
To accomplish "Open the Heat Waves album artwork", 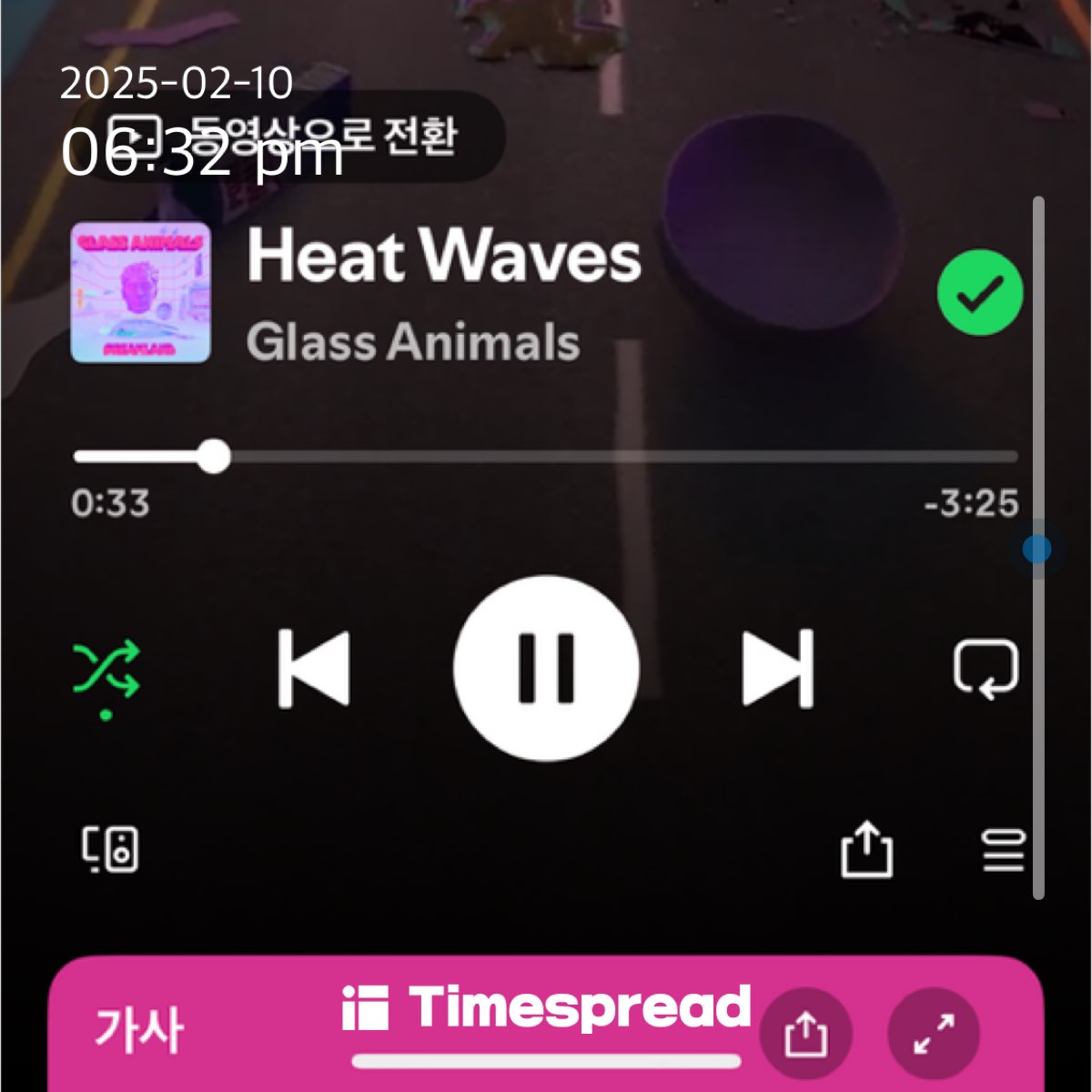I will pos(141,293).
